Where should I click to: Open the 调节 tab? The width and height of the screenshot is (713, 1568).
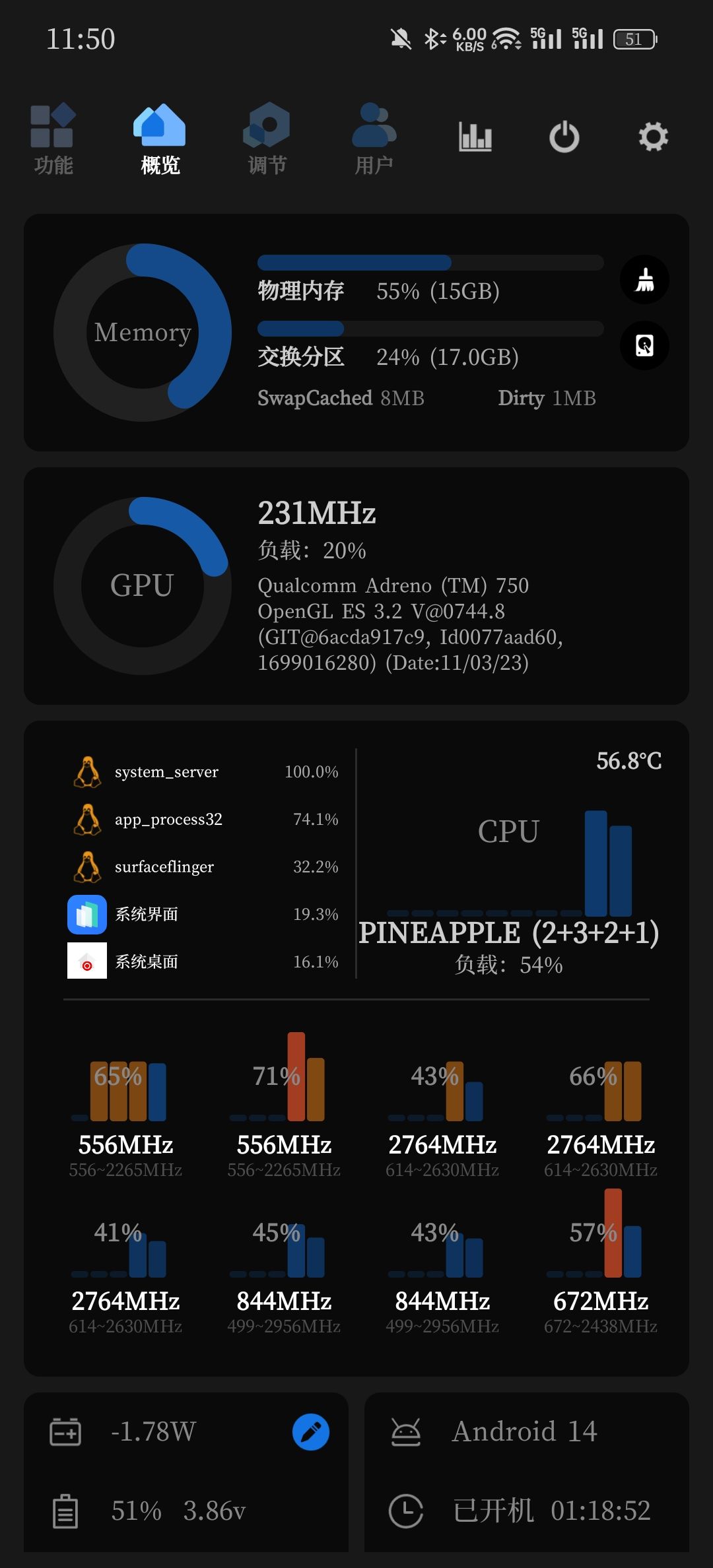(267, 139)
